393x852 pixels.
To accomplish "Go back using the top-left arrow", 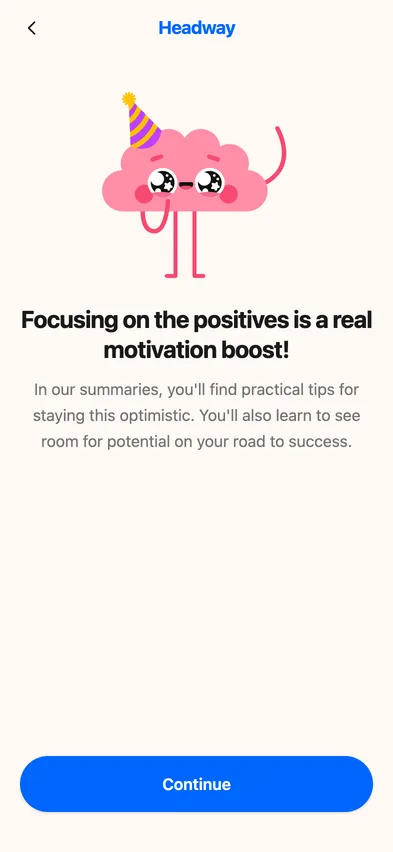I will tap(32, 28).
